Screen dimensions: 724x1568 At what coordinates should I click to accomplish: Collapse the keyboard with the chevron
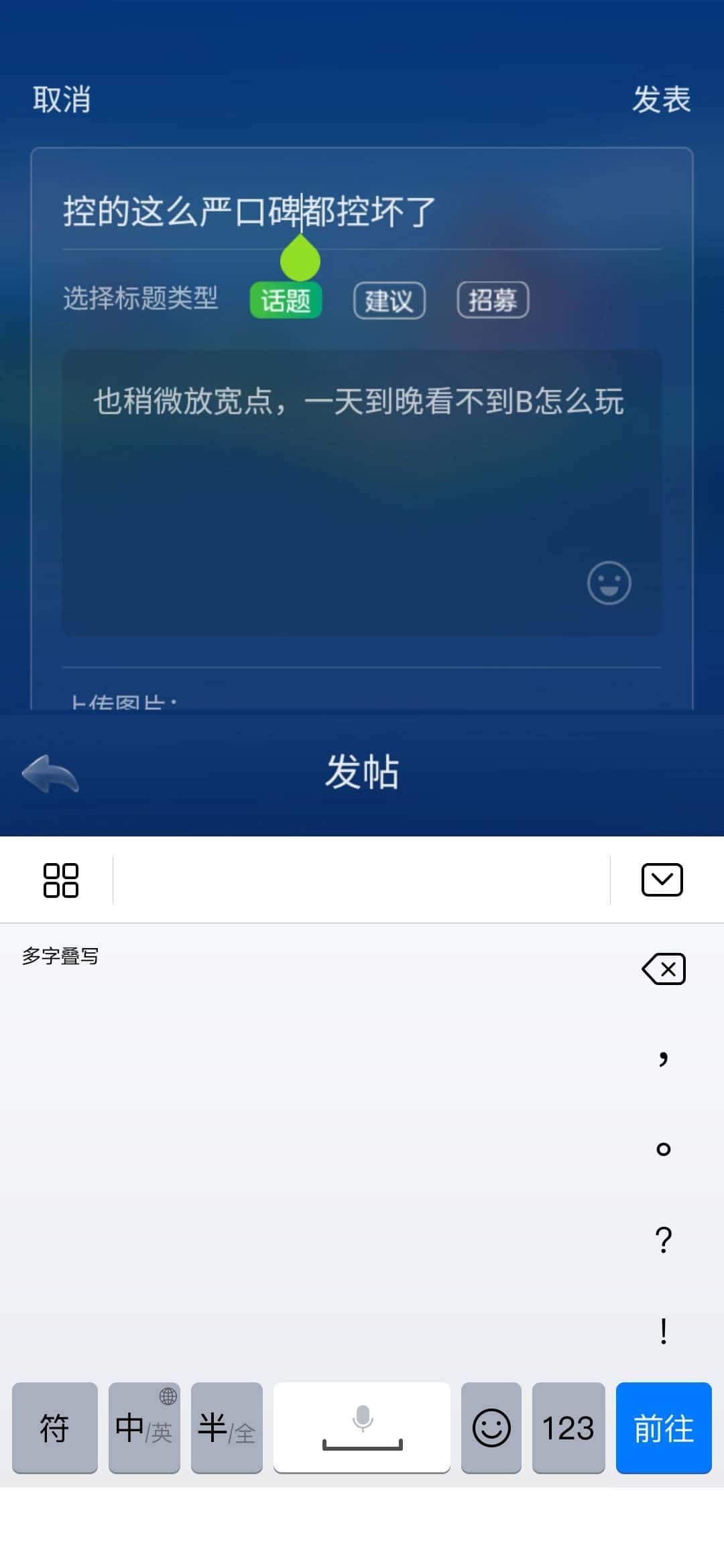point(663,880)
